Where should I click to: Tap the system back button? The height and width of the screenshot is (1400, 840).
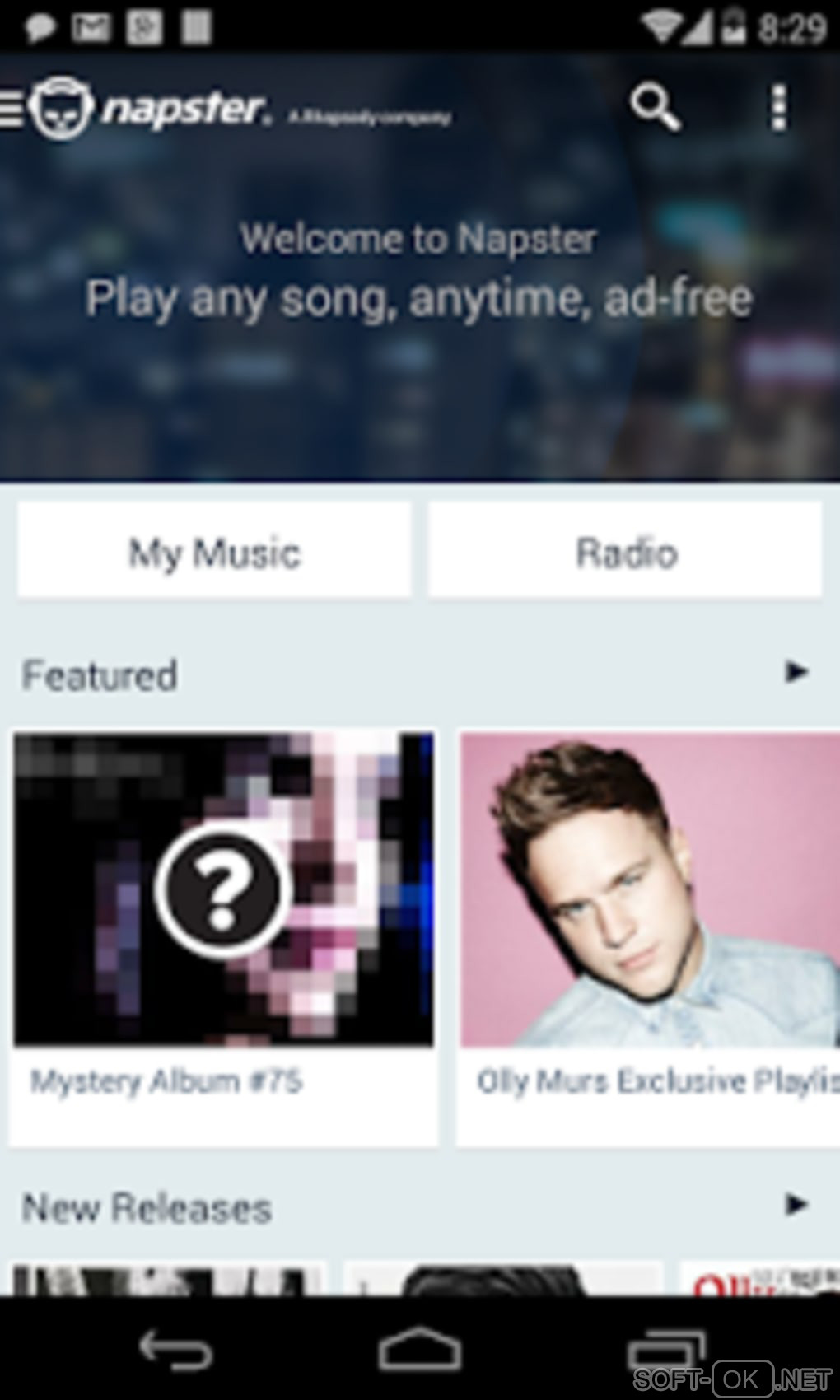[x=175, y=1351]
